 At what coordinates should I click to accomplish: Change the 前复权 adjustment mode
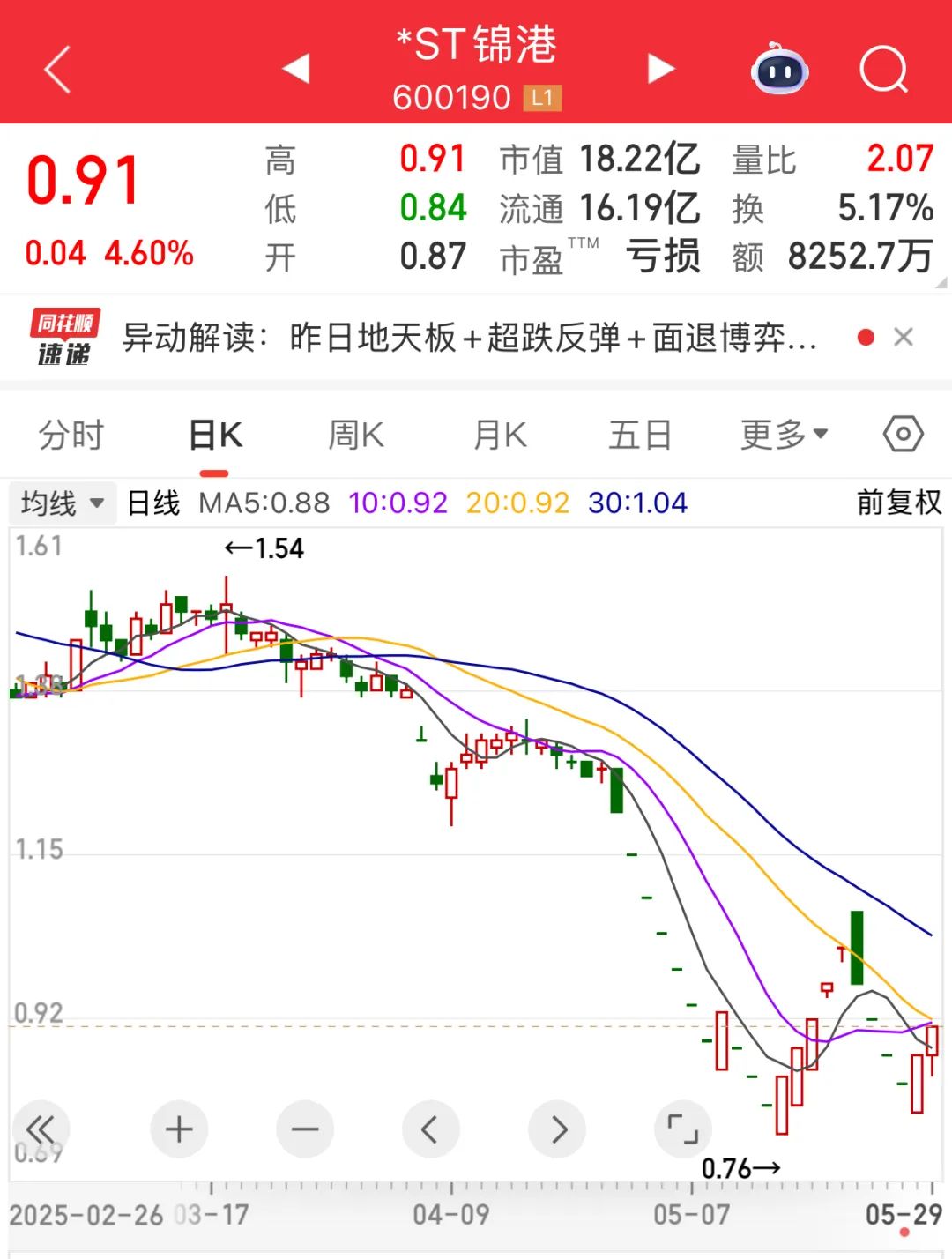coord(898,503)
